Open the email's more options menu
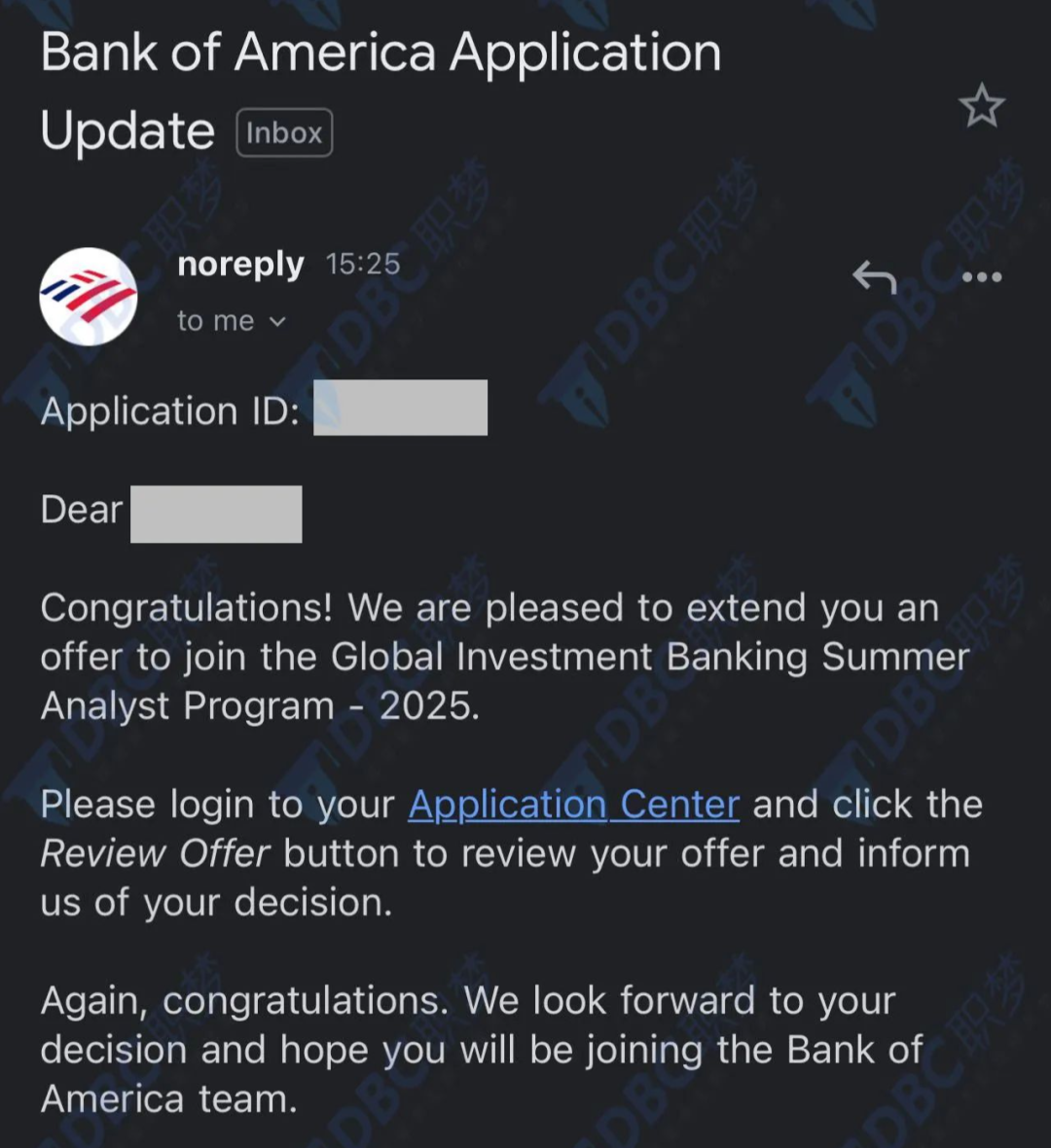This screenshot has height=1148, width=1051. 981,277
